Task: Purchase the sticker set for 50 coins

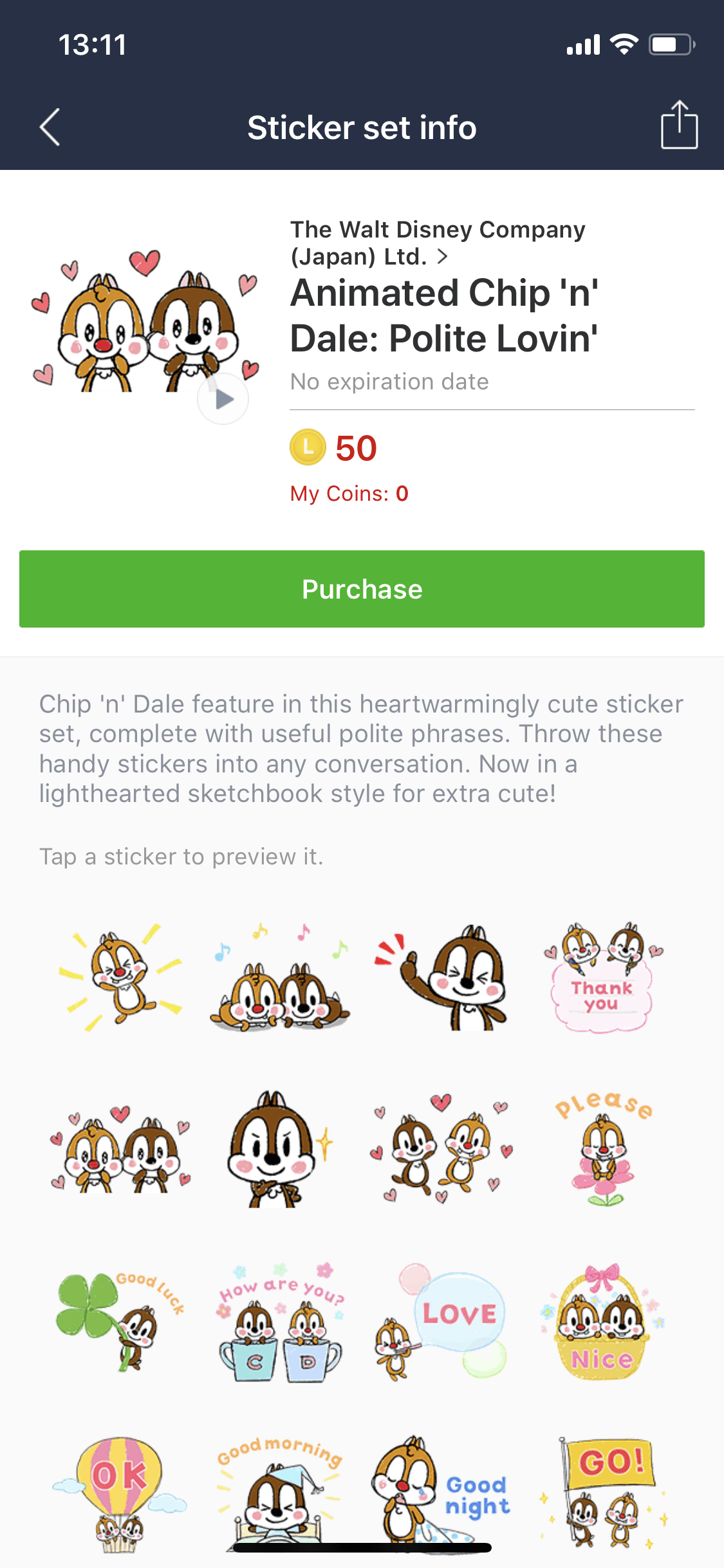Action: click(x=362, y=589)
